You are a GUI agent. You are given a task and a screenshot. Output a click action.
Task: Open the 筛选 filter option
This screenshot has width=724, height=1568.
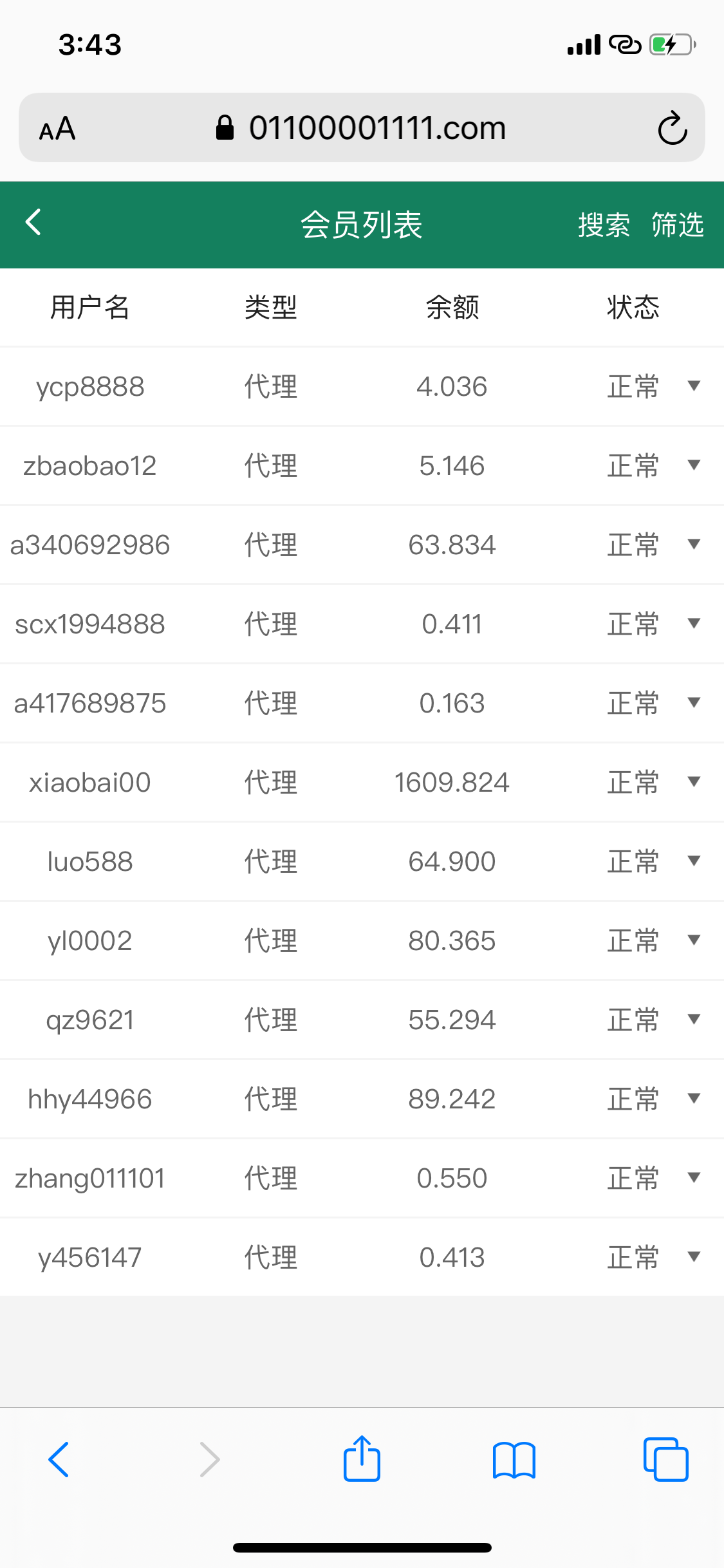[677, 225]
